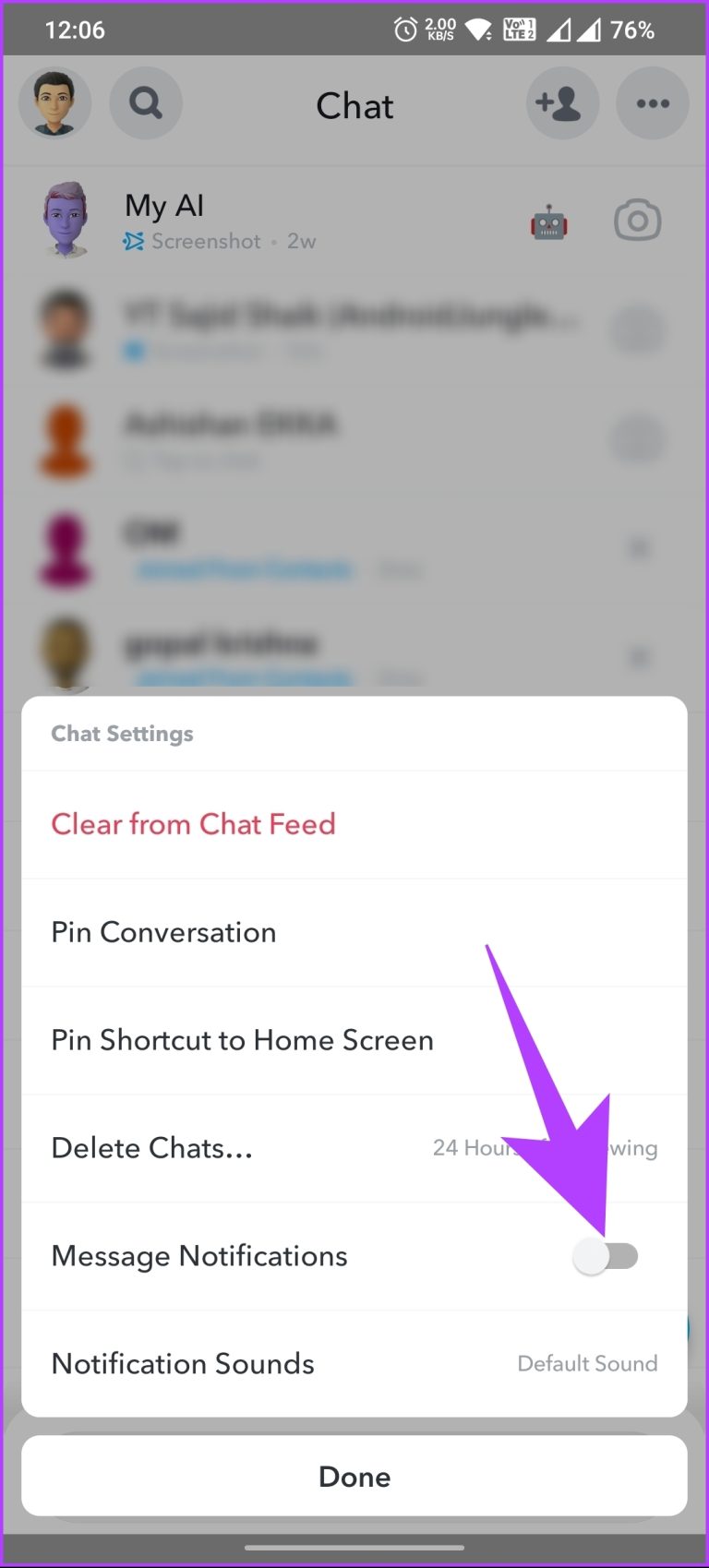Open the search icon
Image resolution: width=709 pixels, height=1568 pixels.
tap(145, 103)
